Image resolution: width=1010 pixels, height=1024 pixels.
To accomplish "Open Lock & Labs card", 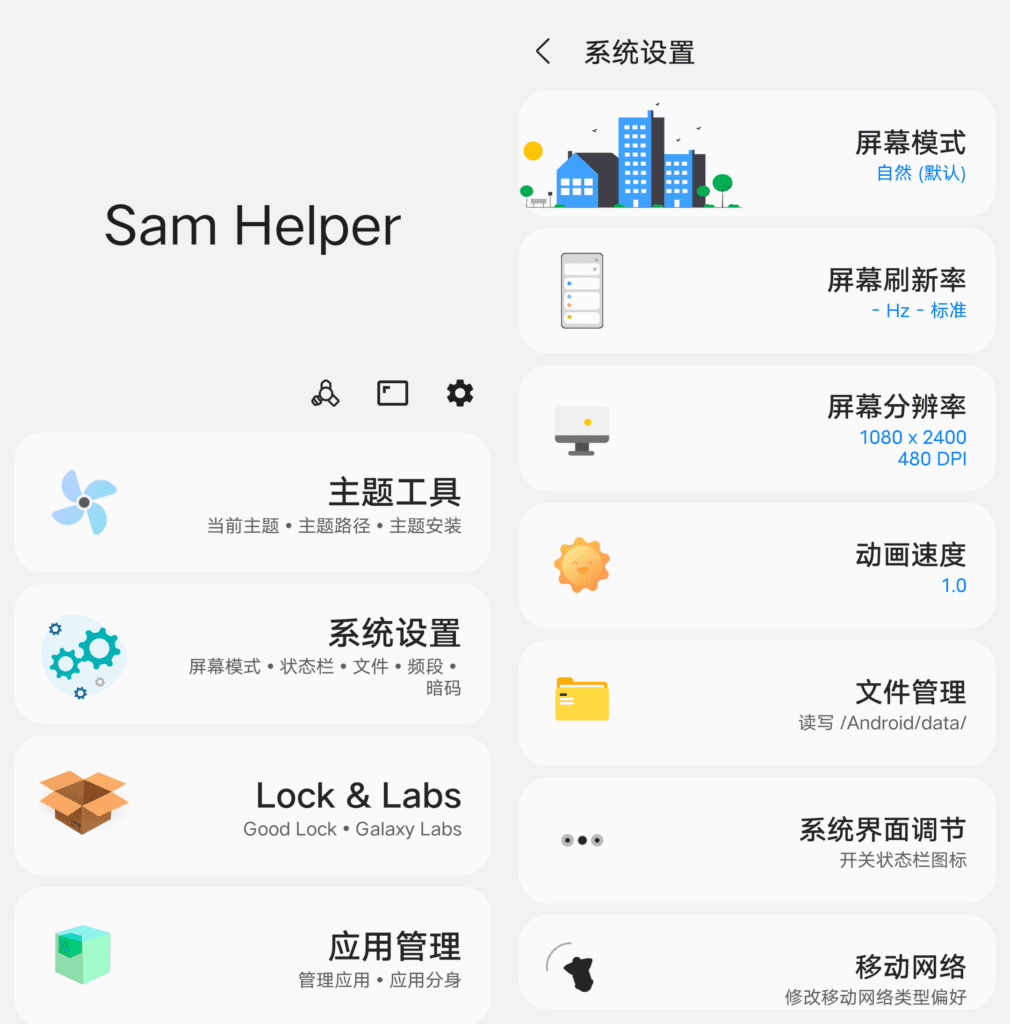I will (x=252, y=805).
